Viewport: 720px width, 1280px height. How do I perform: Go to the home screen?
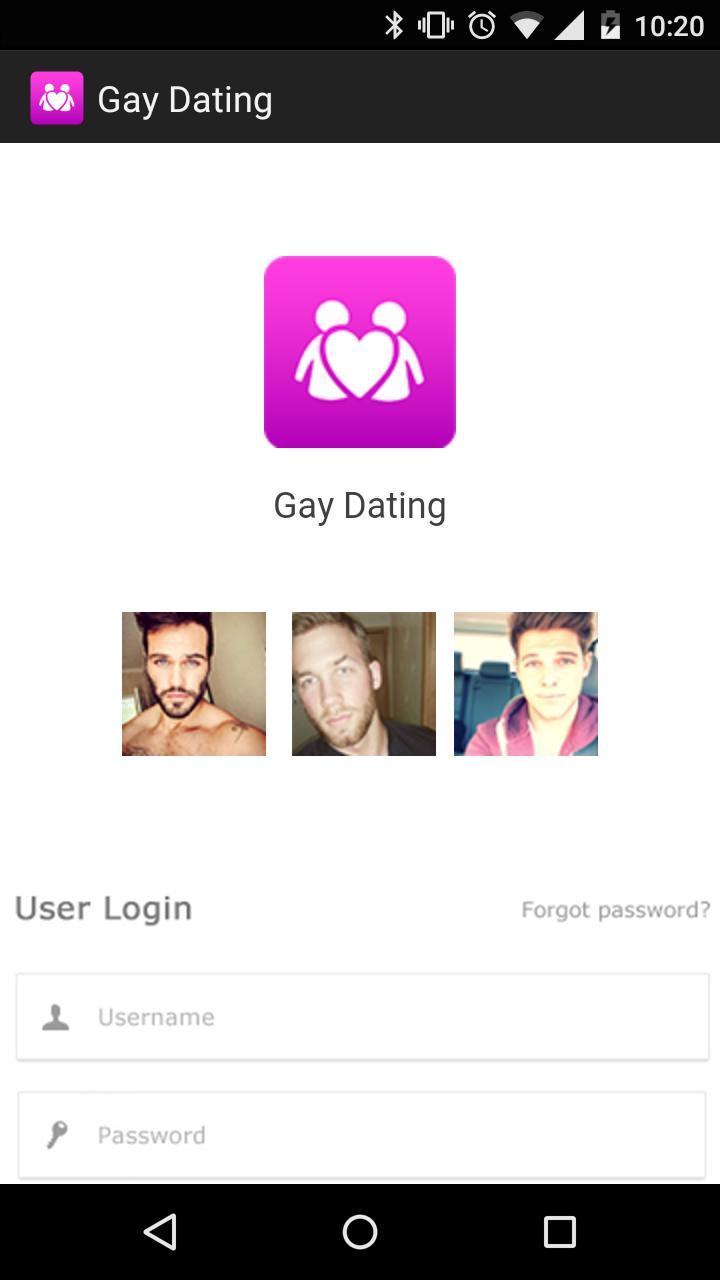pyautogui.click(x=360, y=1232)
